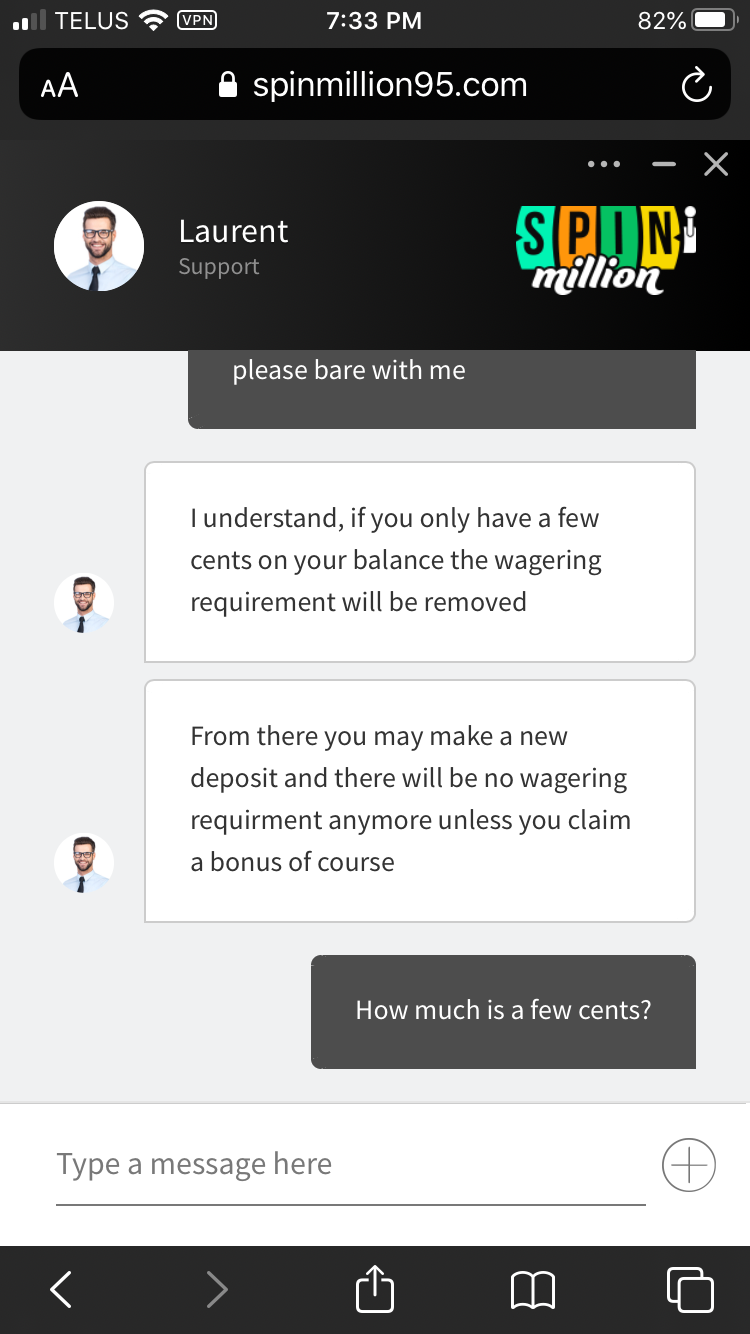
Task: Close the Laurent support chat
Action: (x=716, y=164)
